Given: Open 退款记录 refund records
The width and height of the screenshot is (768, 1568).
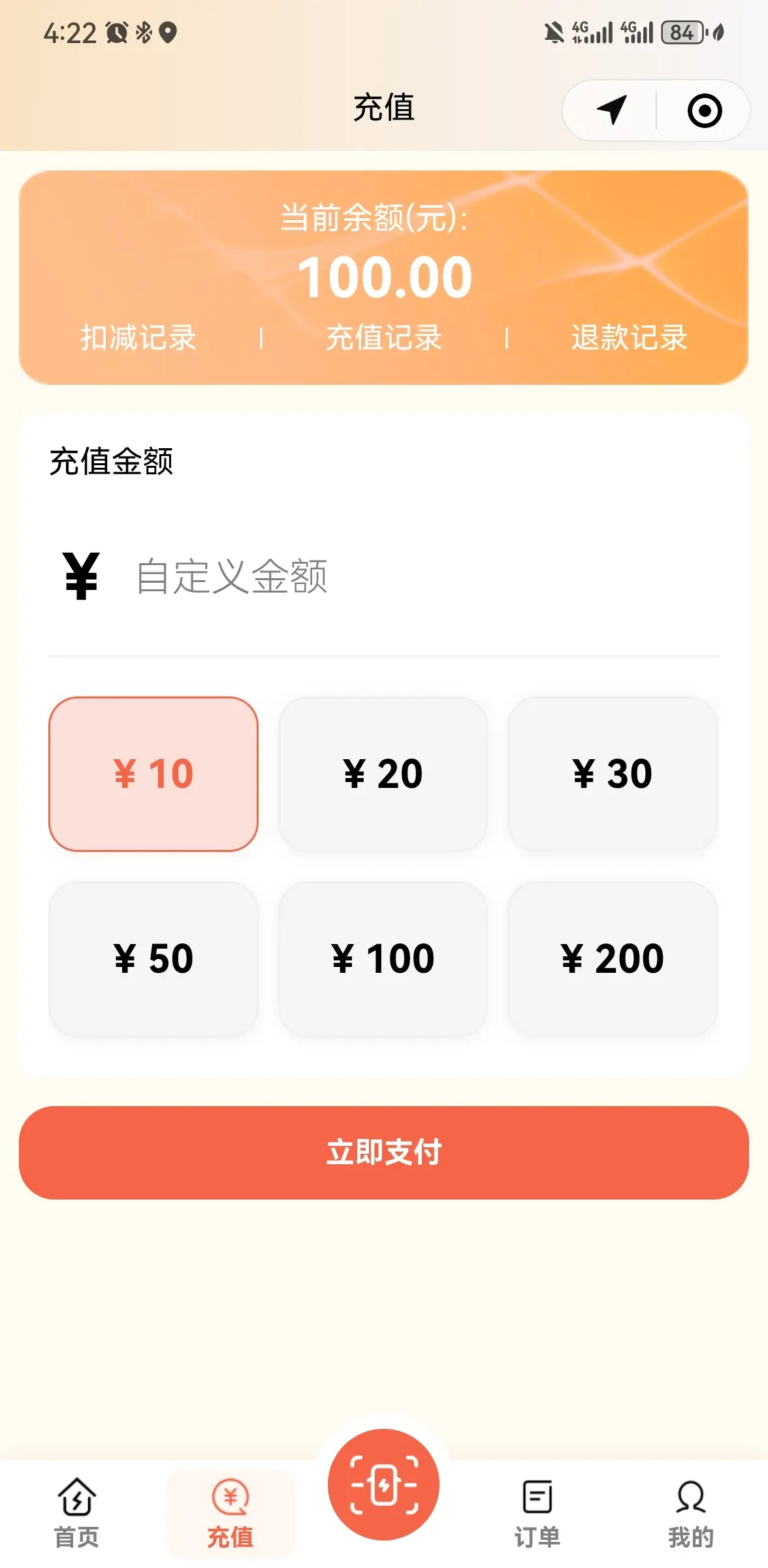Looking at the screenshot, I should coord(630,338).
